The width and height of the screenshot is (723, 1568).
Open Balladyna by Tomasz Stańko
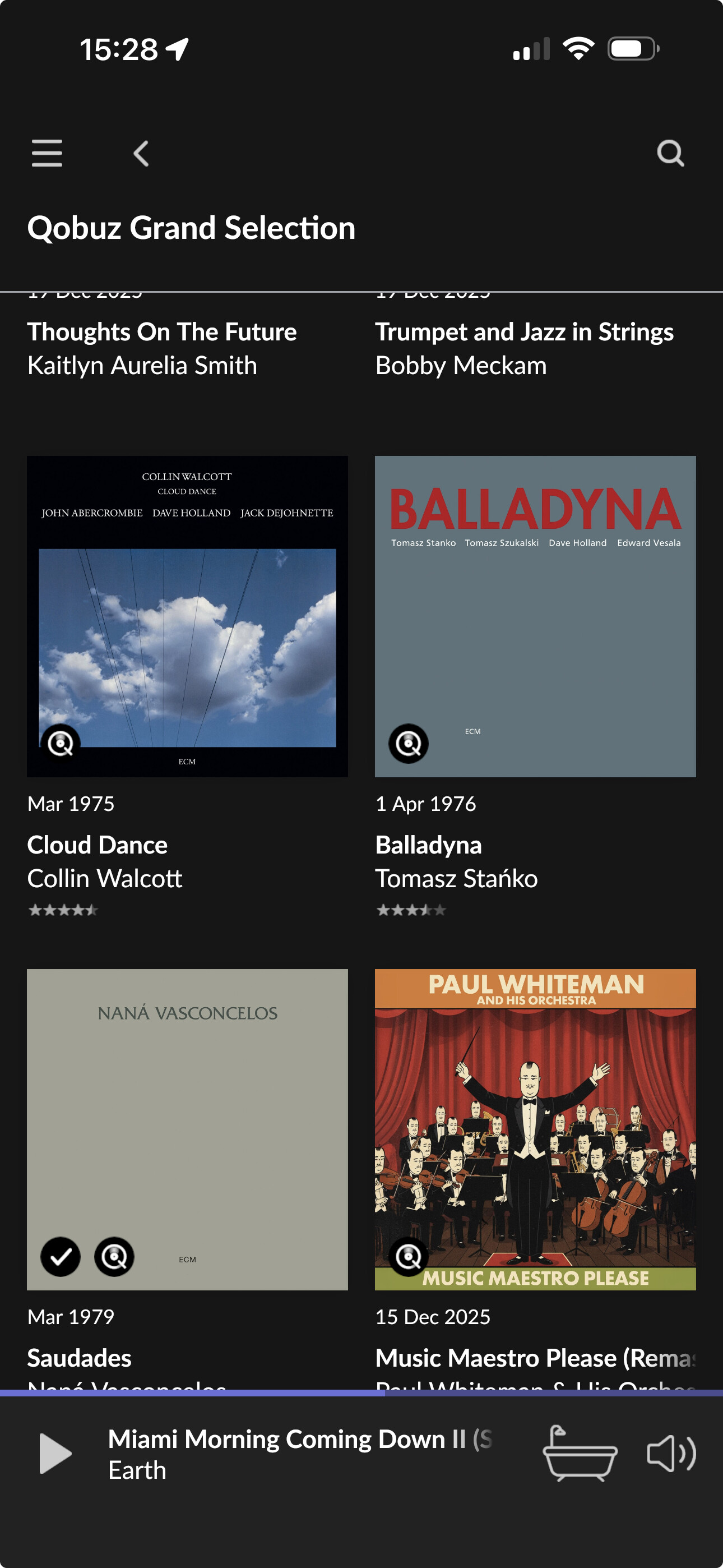coord(535,616)
